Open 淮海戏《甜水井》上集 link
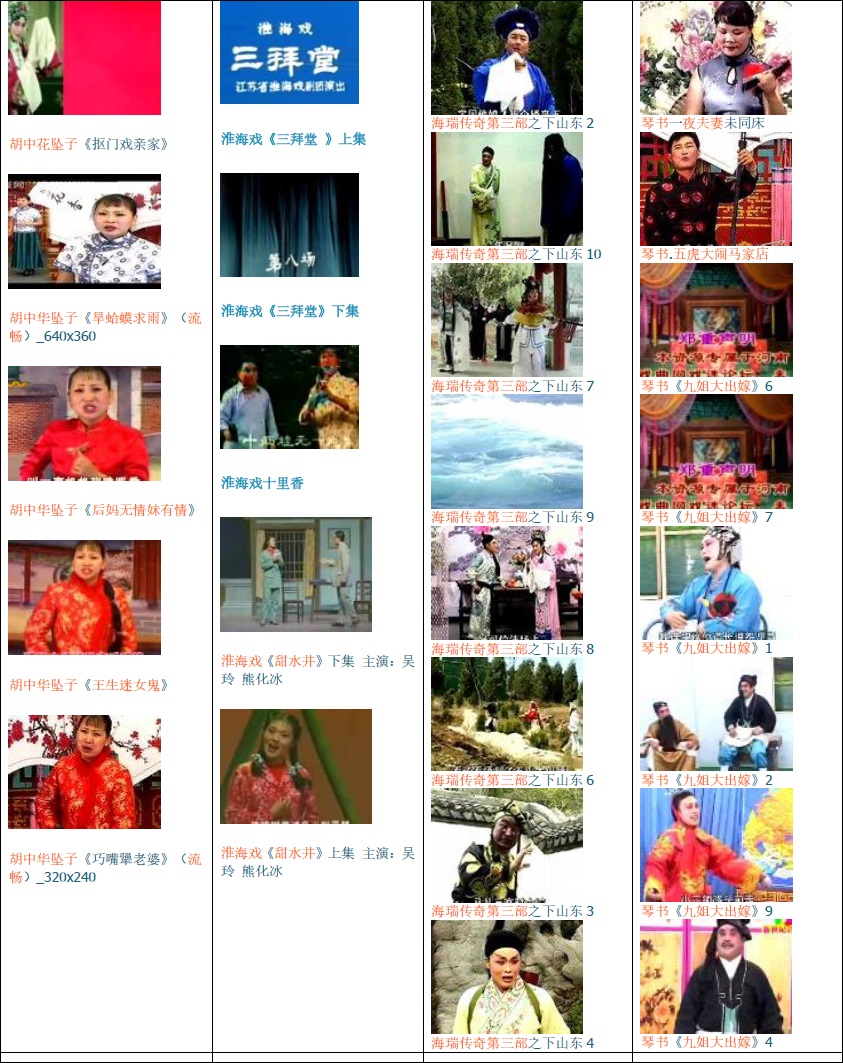The height and width of the screenshot is (1063, 843). click(318, 853)
